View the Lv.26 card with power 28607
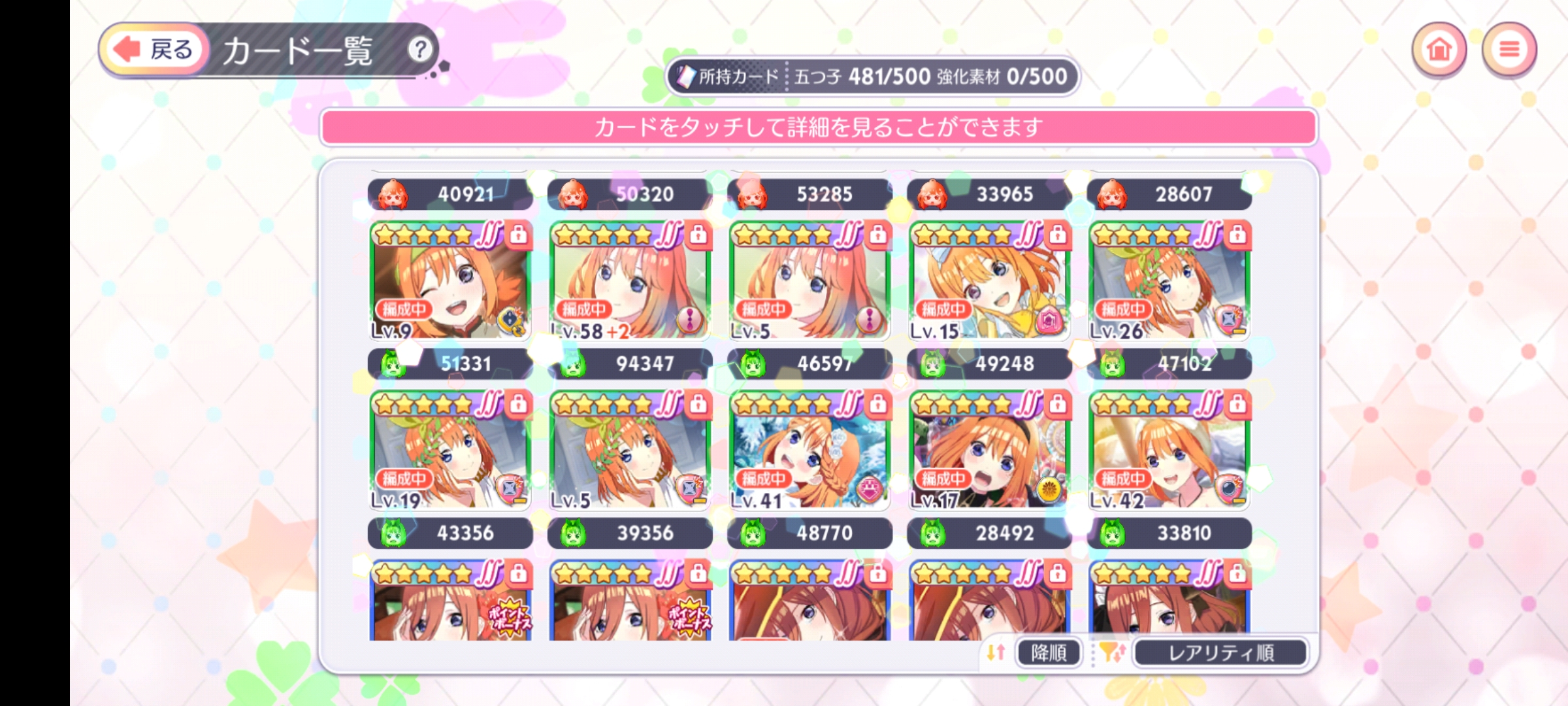Screen dimensions: 1568x706 pos(1169,281)
